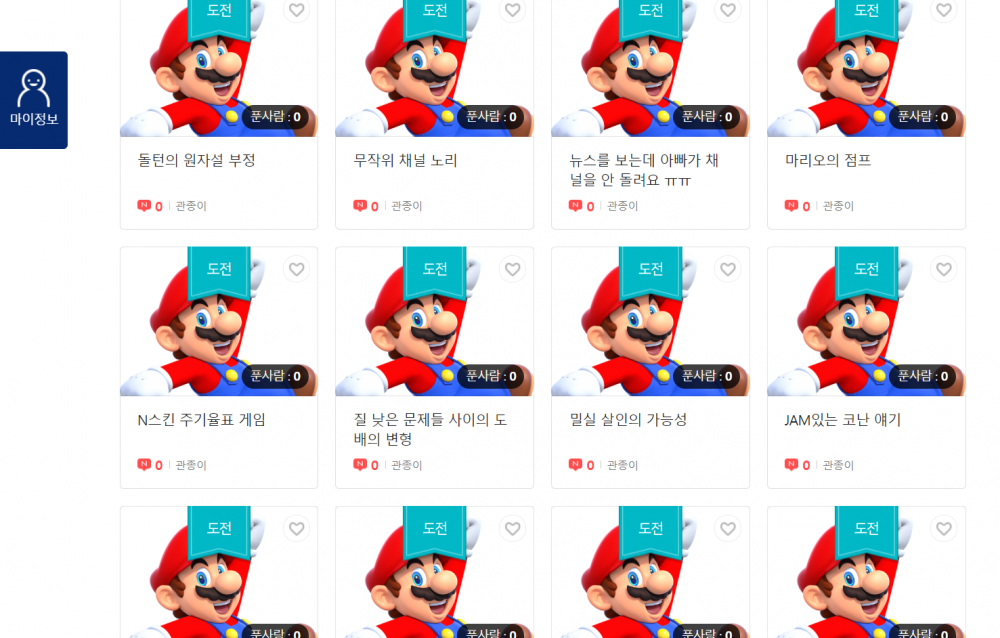
Task: Like the 돌턴의 원자설 부정 card
Action: tap(296, 10)
